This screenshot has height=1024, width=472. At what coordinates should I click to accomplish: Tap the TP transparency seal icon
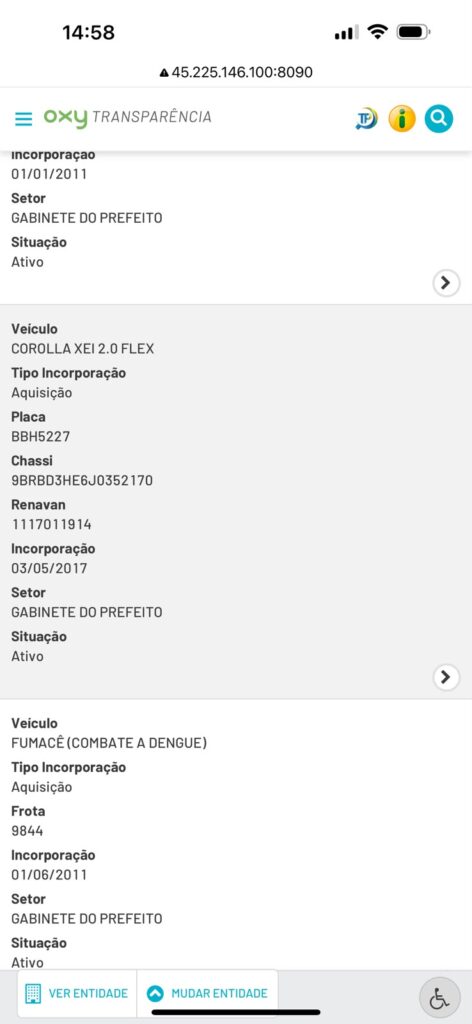point(366,119)
